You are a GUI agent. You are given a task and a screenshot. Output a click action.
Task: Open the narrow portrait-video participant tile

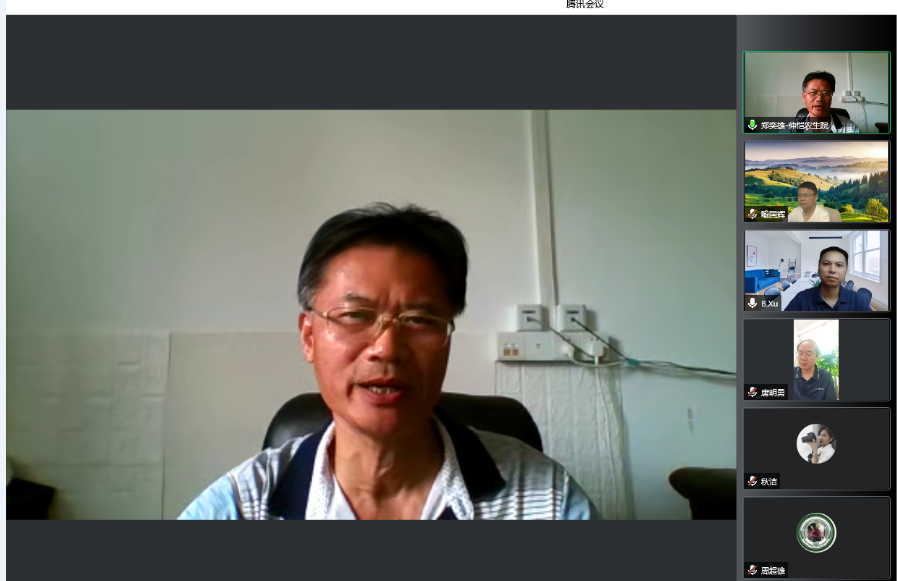click(x=816, y=359)
